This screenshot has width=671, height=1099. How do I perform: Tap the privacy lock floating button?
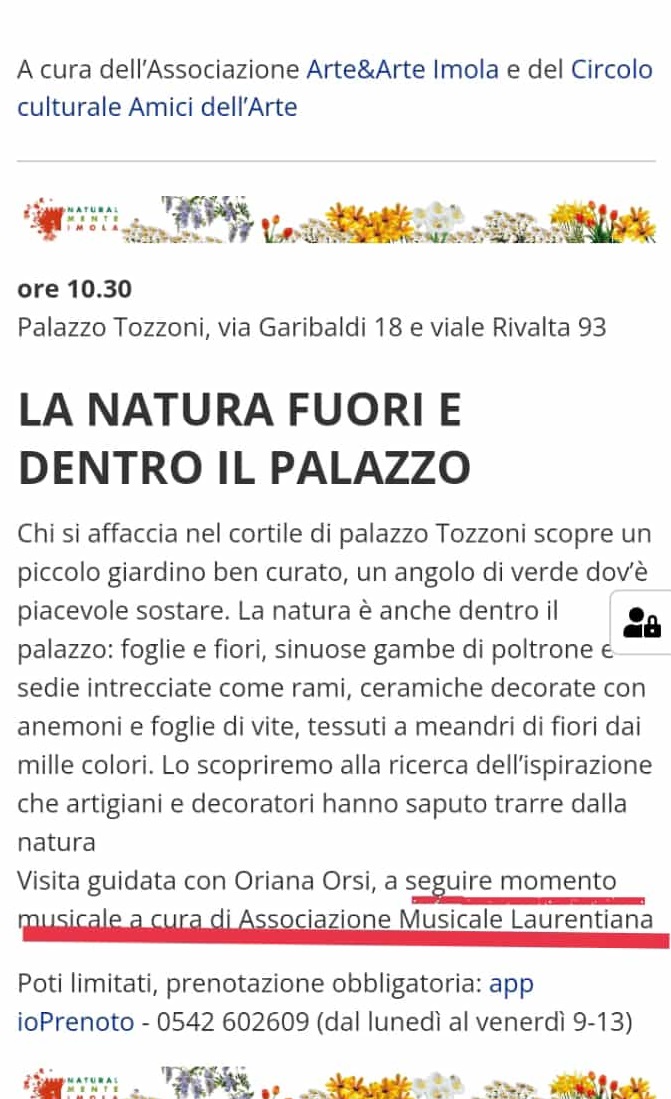coord(641,623)
